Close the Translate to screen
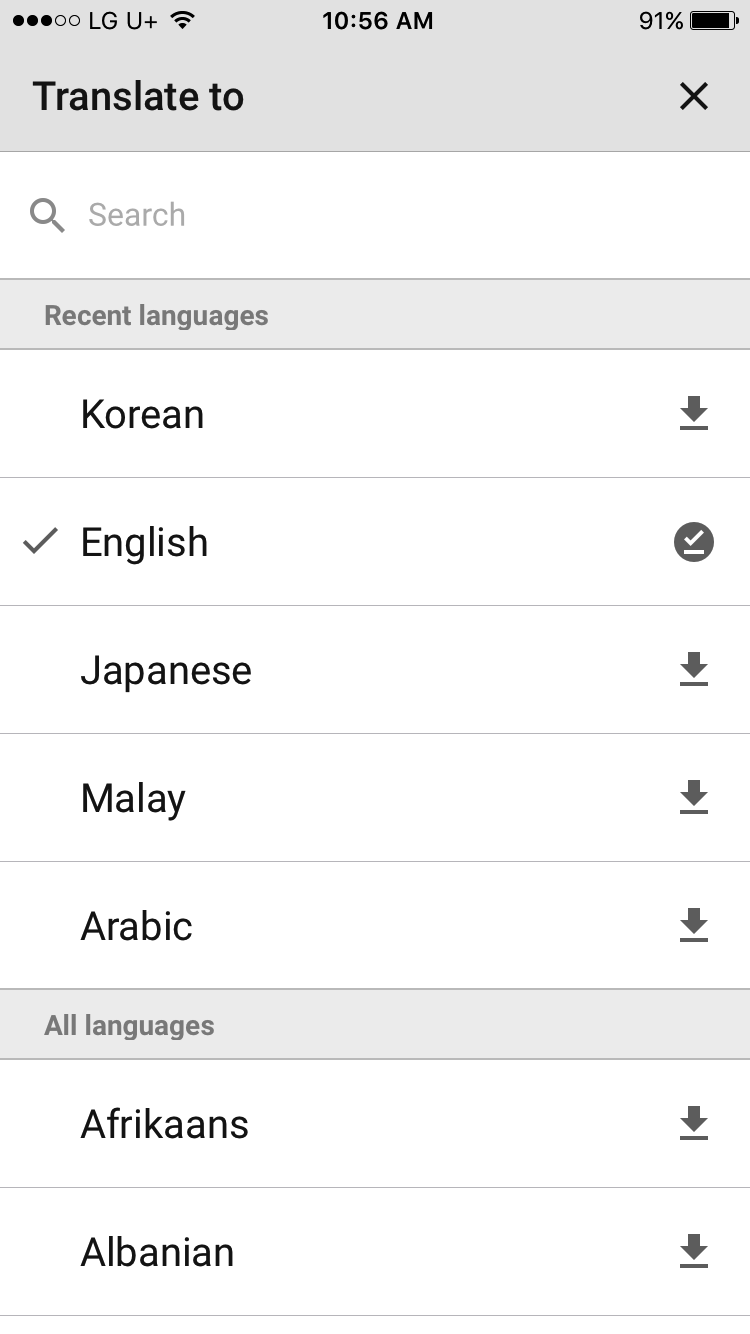This screenshot has height=1334, width=750. point(693,96)
